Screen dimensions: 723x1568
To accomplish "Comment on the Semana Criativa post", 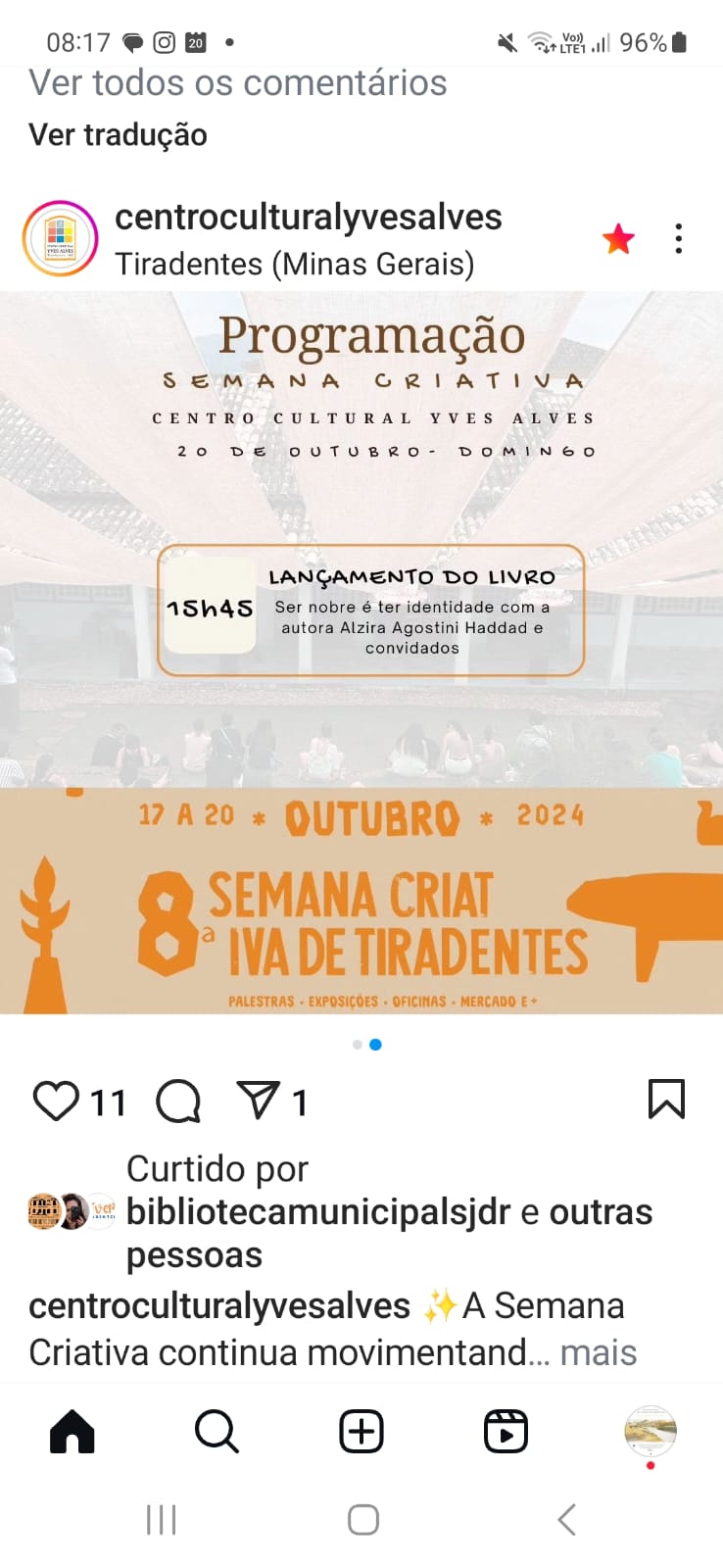I will [x=178, y=1101].
